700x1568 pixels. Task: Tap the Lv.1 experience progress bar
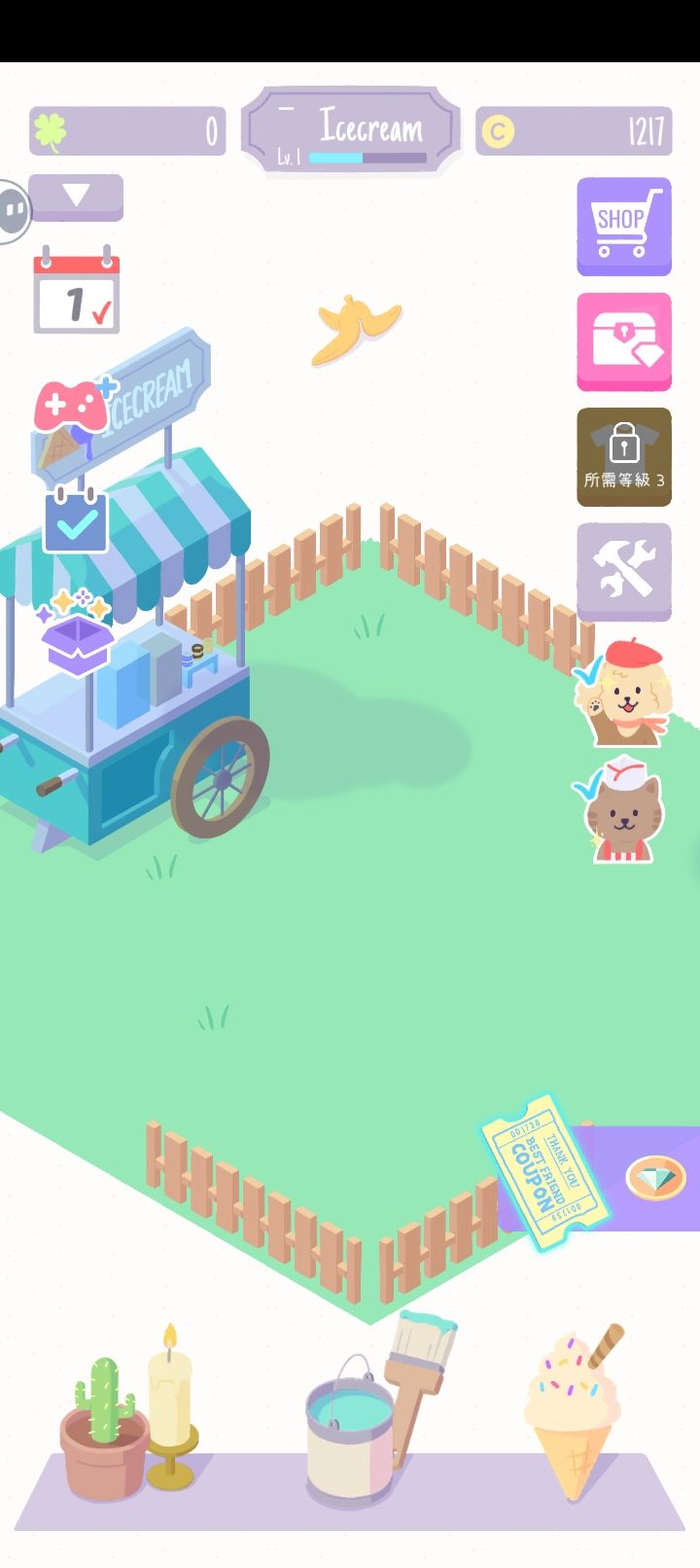(367, 154)
